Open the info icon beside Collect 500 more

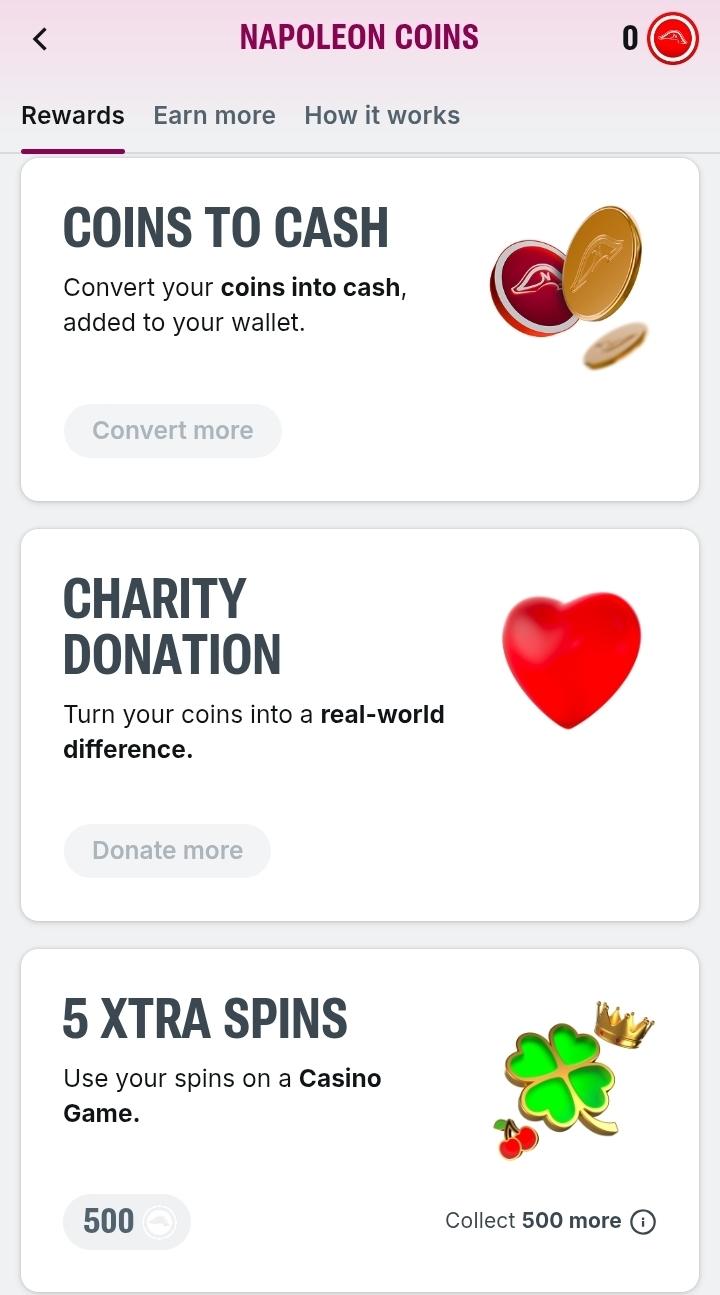tap(644, 1222)
